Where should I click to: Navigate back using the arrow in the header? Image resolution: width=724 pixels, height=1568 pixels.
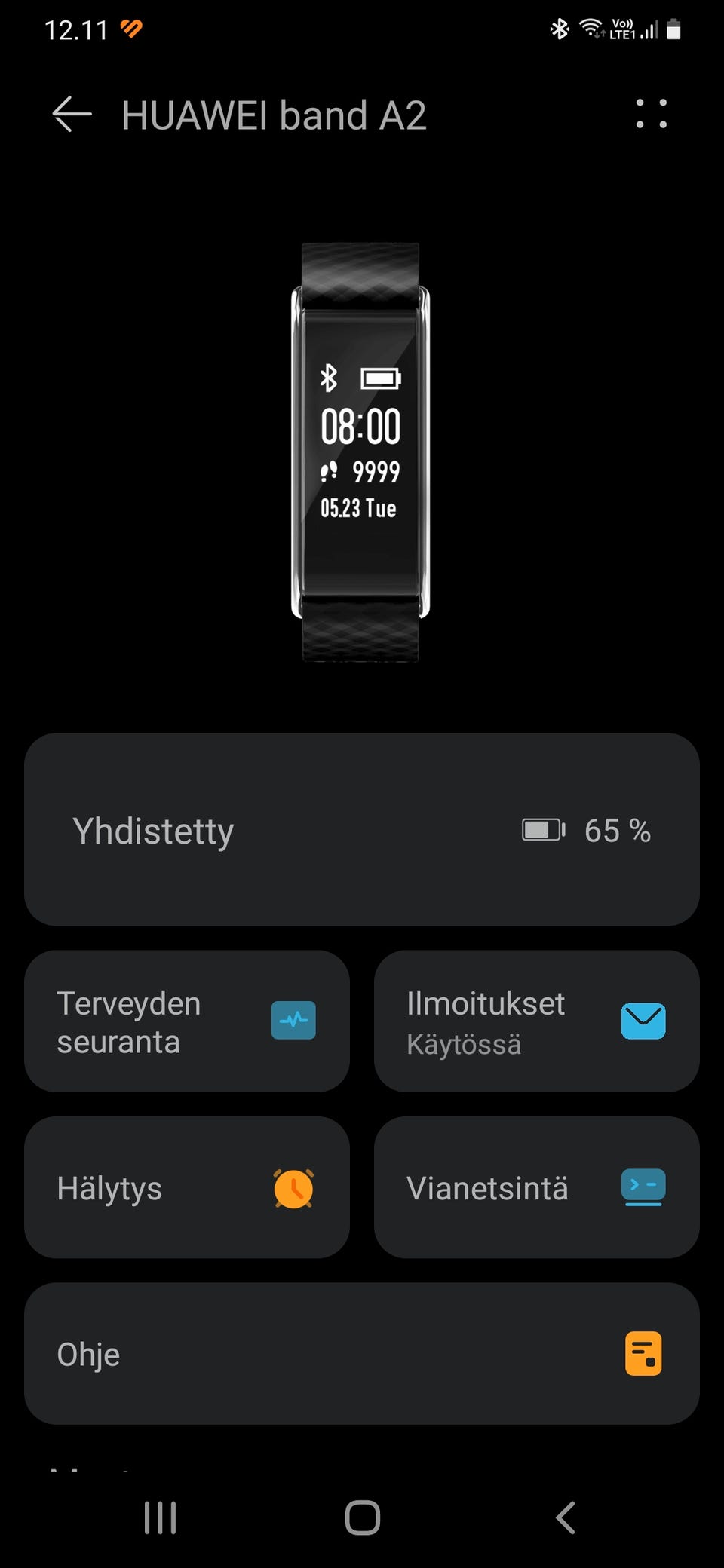(x=70, y=115)
